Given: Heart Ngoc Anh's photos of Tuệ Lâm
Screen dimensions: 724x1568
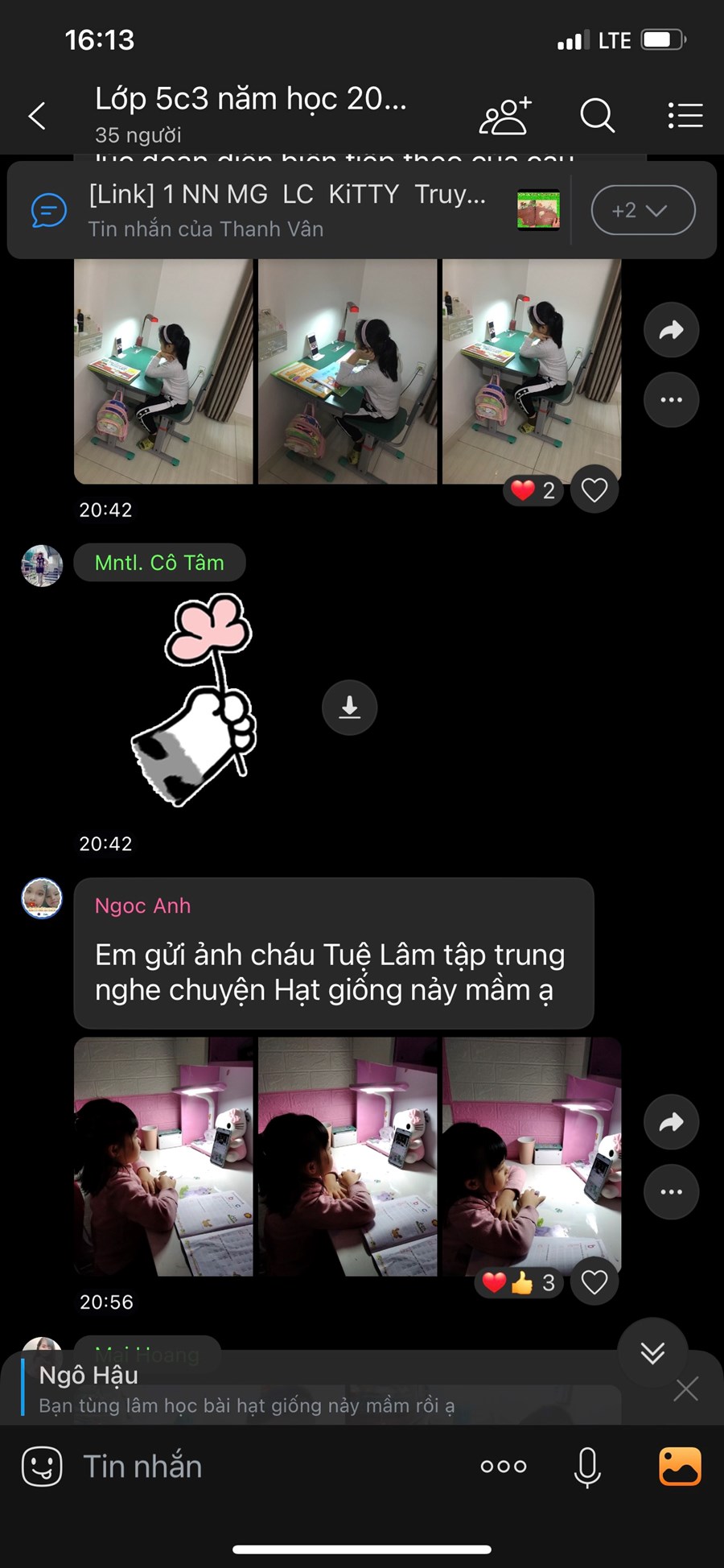Looking at the screenshot, I should (594, 1281).
